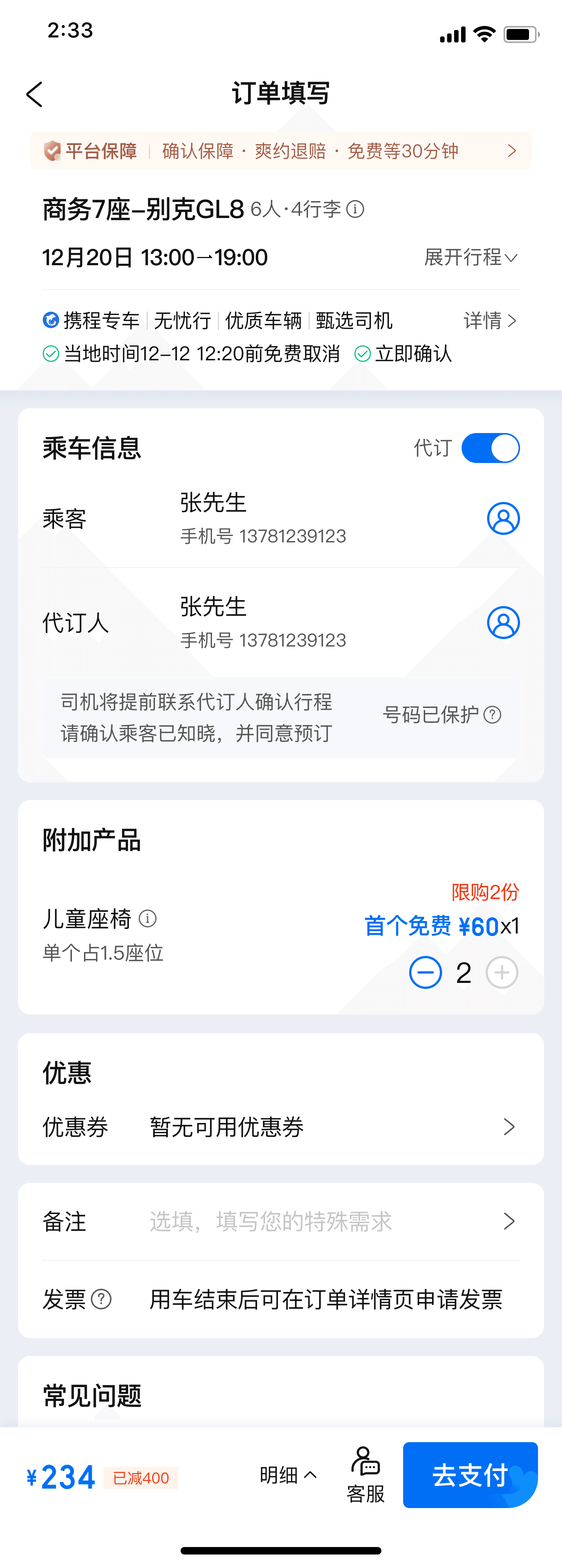Turn off the 代订 switch
Screen dimensions: 562x1568
490,448
